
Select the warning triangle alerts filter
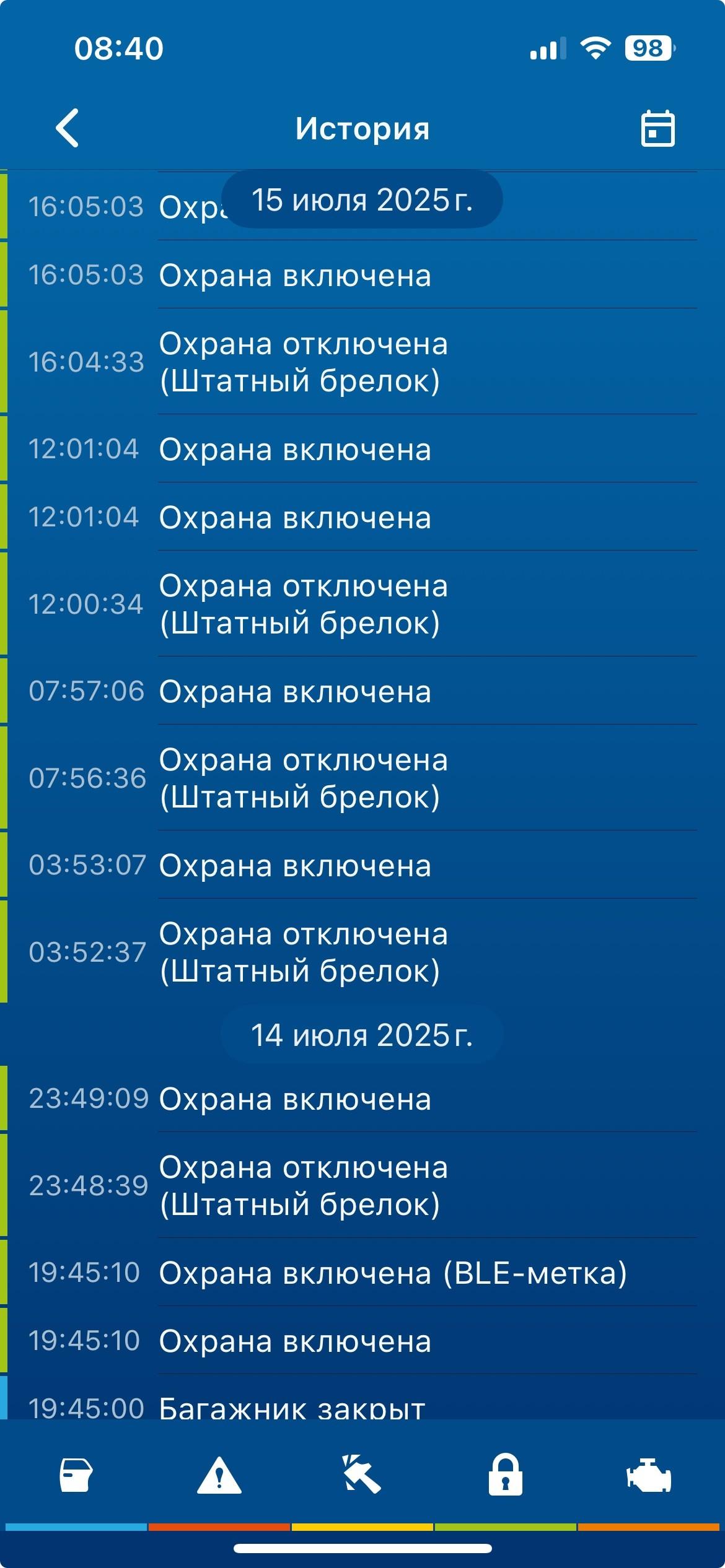(219, 1476)
